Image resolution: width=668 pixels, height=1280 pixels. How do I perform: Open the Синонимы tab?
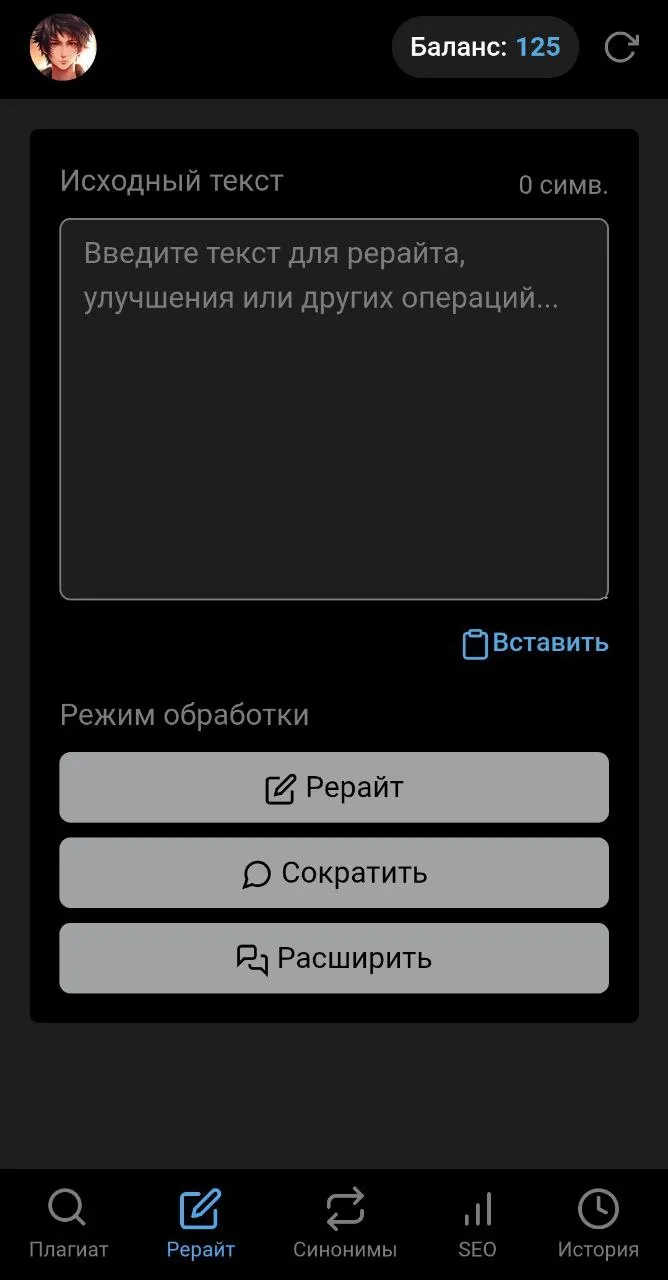pos(345,1224)
